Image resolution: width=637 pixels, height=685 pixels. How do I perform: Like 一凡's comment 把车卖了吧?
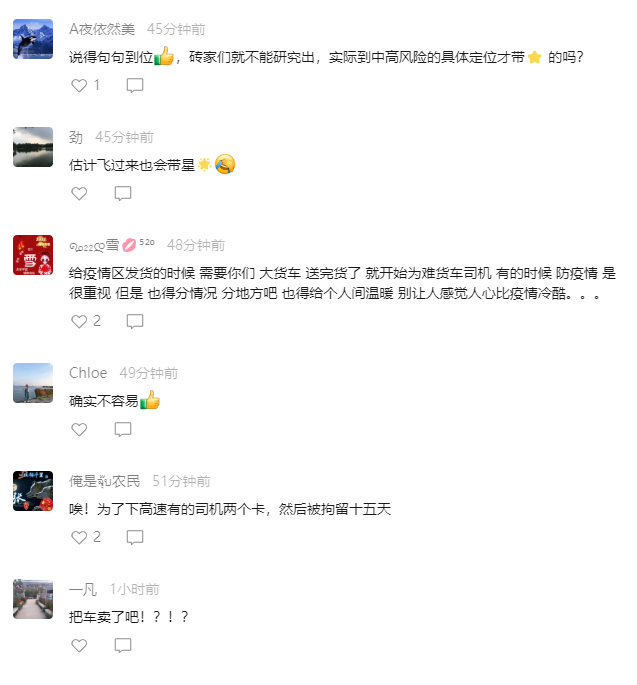[79, 646]
